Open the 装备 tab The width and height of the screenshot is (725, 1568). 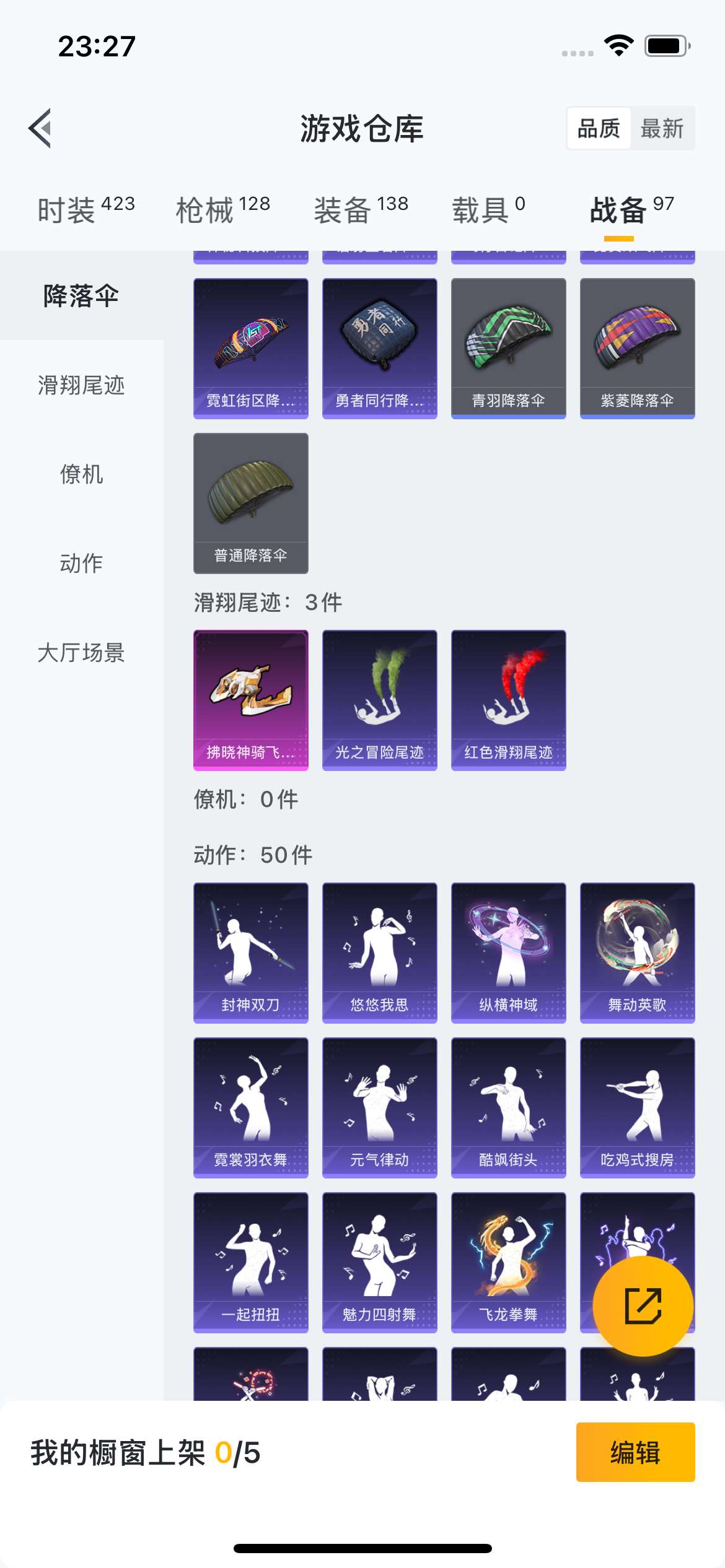[x=361, y=210]
